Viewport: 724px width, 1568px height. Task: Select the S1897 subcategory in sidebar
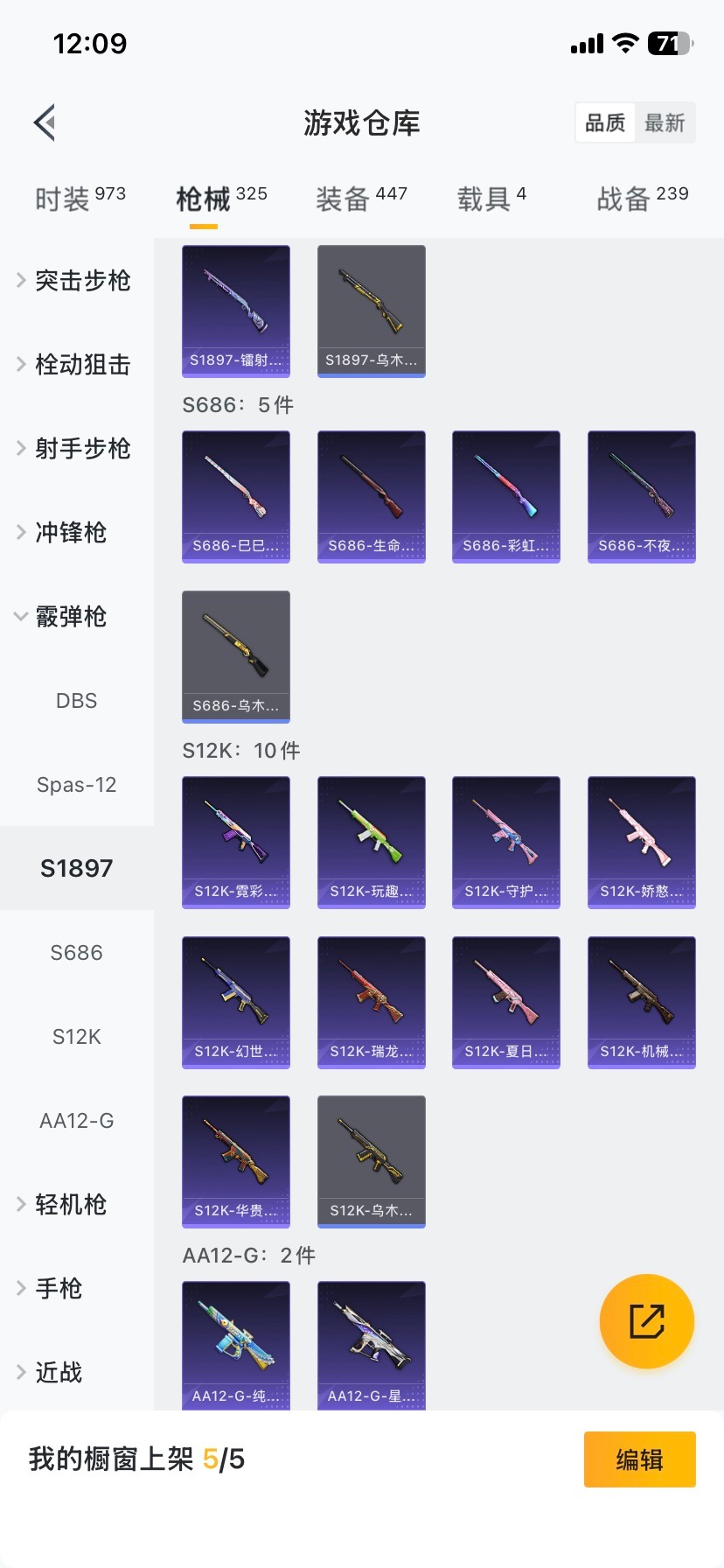tap(76, 868)
